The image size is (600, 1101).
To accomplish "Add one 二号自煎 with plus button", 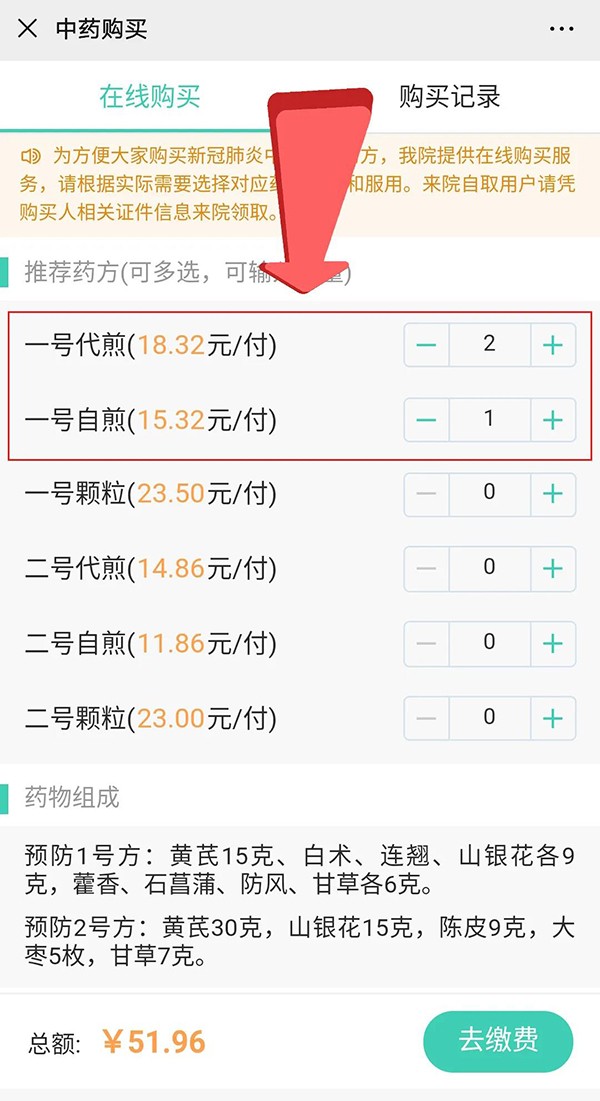I will (x=552, y=643).
